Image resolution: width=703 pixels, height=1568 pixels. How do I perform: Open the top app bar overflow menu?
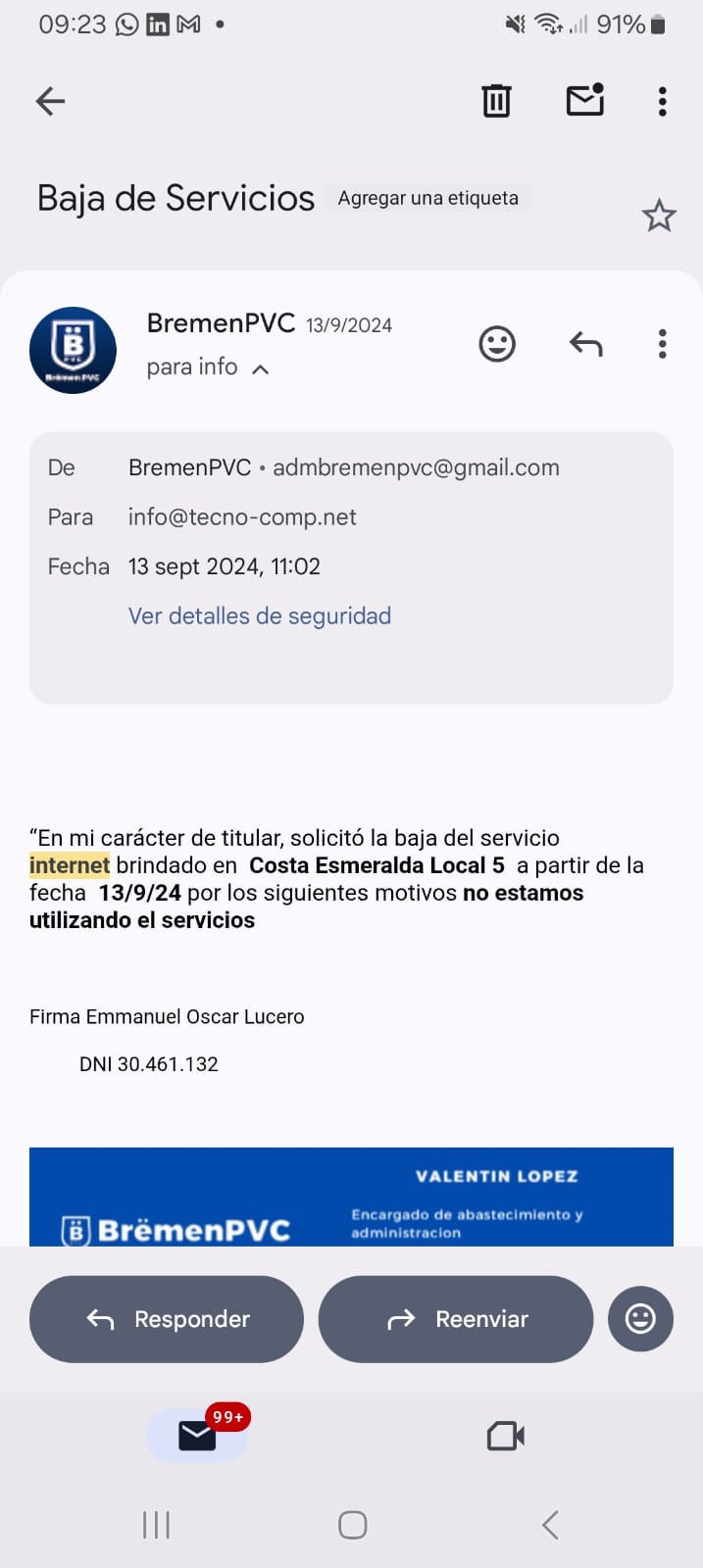coord(663,101)
